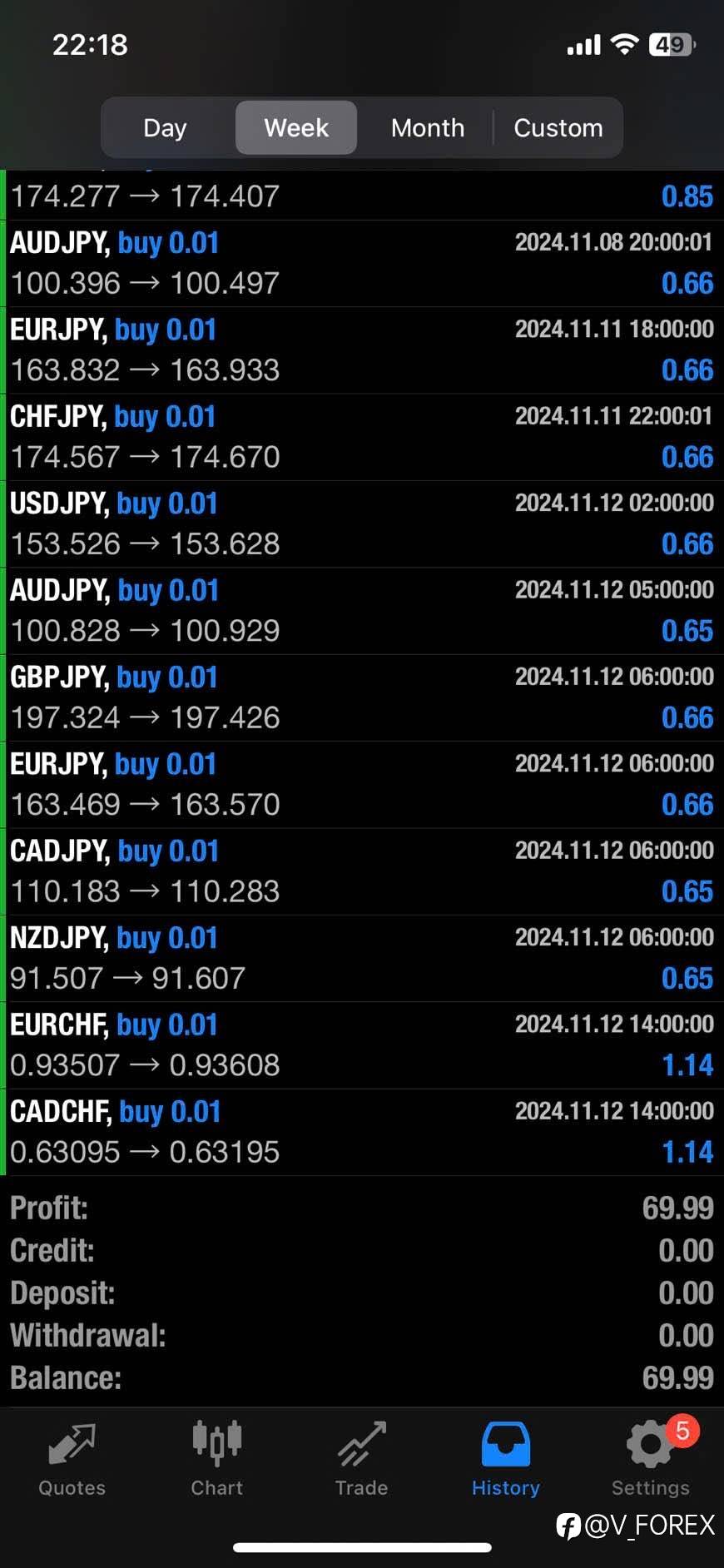Expand the USDJPY buy trade row
Image resolution: width=724 pixels, height=1568 pixels.
pyautogui.click(x=362, y=523)
